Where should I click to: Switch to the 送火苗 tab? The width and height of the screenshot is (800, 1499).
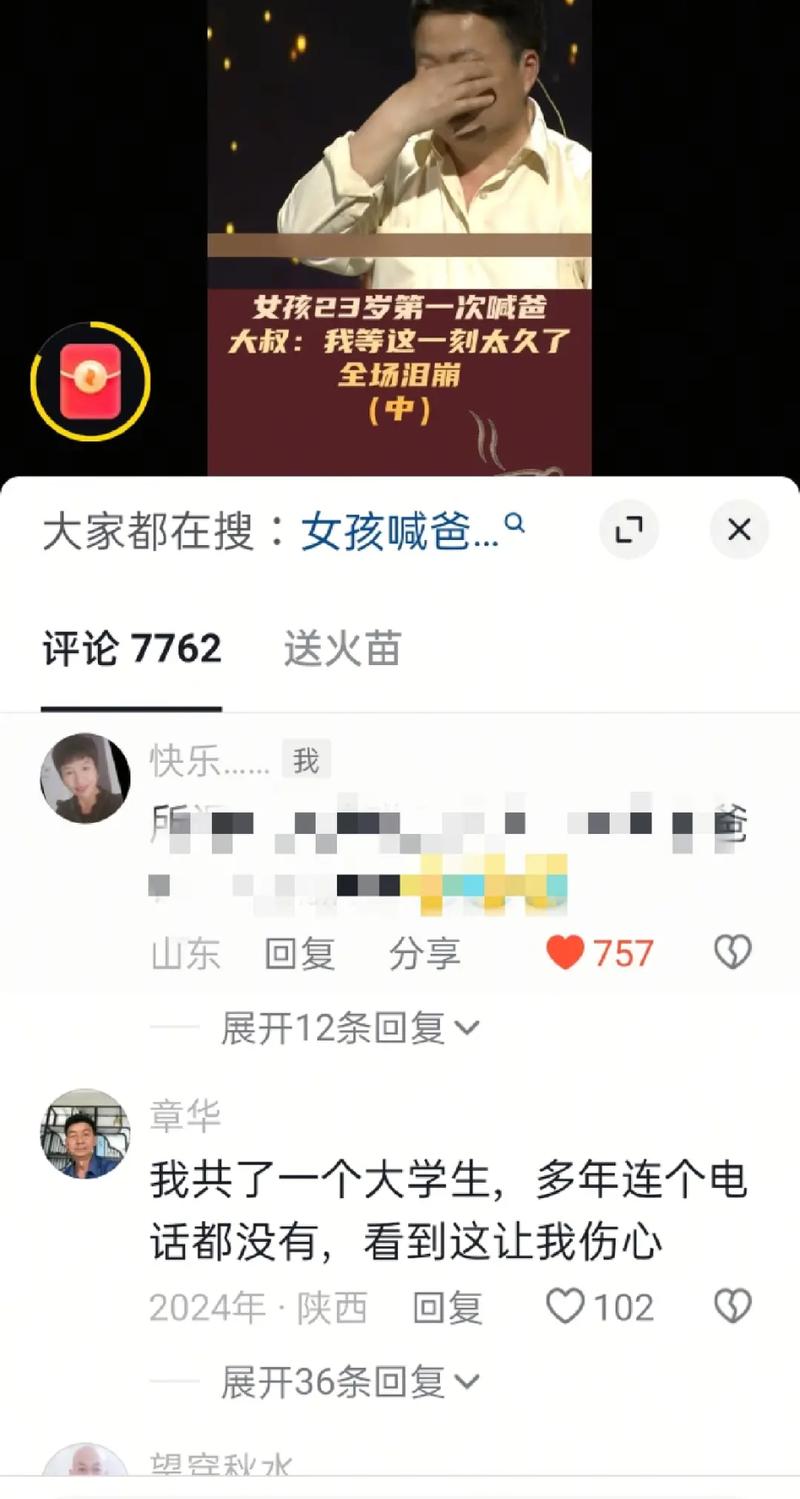pyautogui.click(x=342, y=649)
